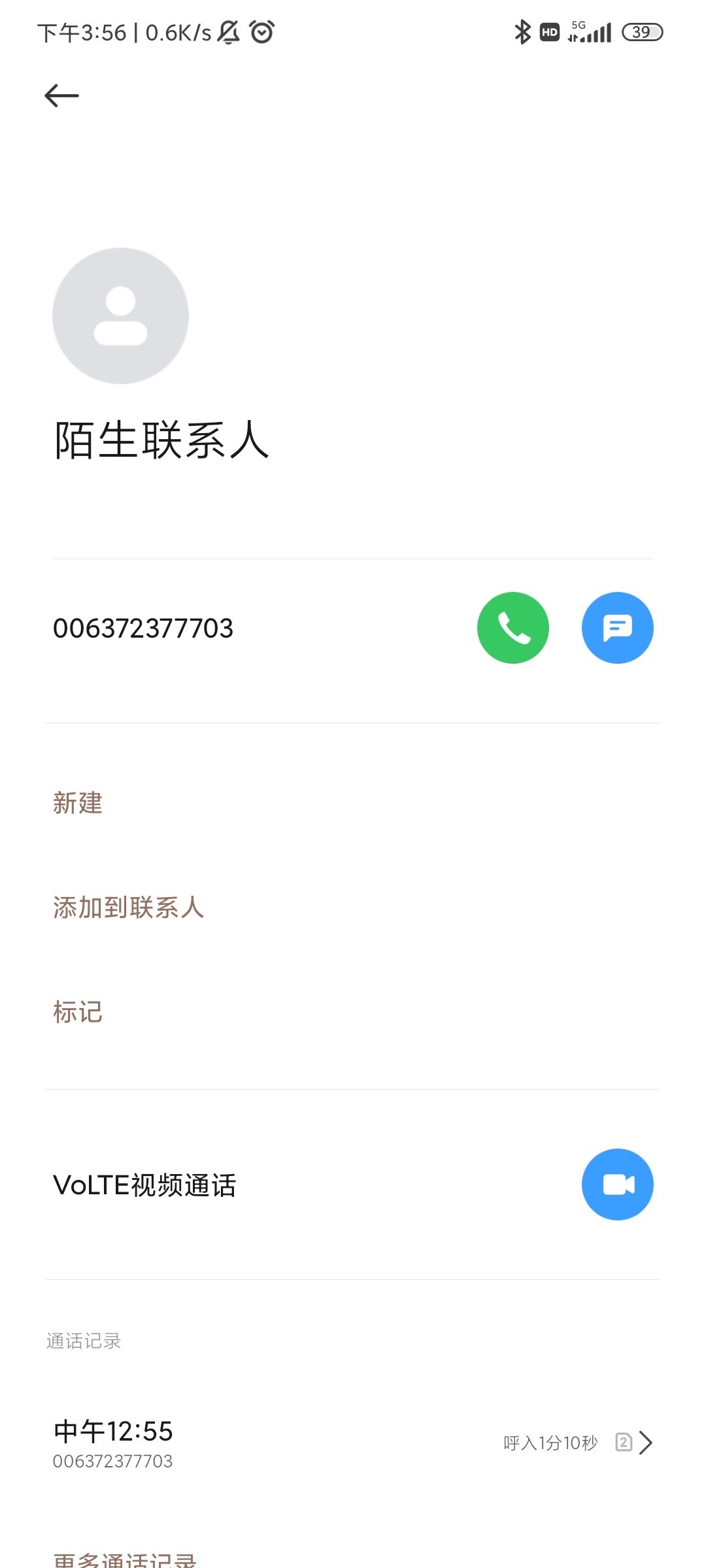706x1568 pixels.
Task: Open 更多通话记录
Action: click(x=125, y=1560)
